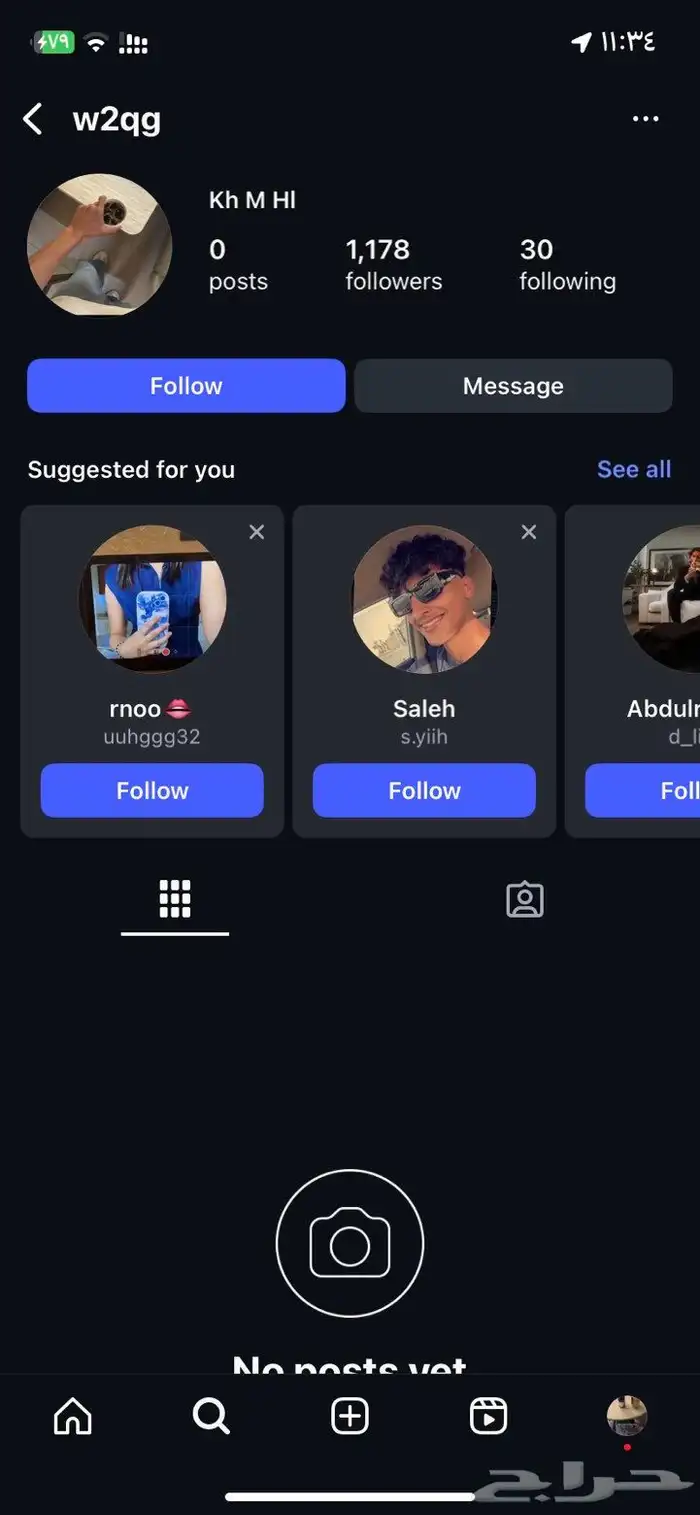Image resolution: width=700 pixels, height=1515 pixels.
Task: View the 1,178 followers list
Action: (393, 265)
